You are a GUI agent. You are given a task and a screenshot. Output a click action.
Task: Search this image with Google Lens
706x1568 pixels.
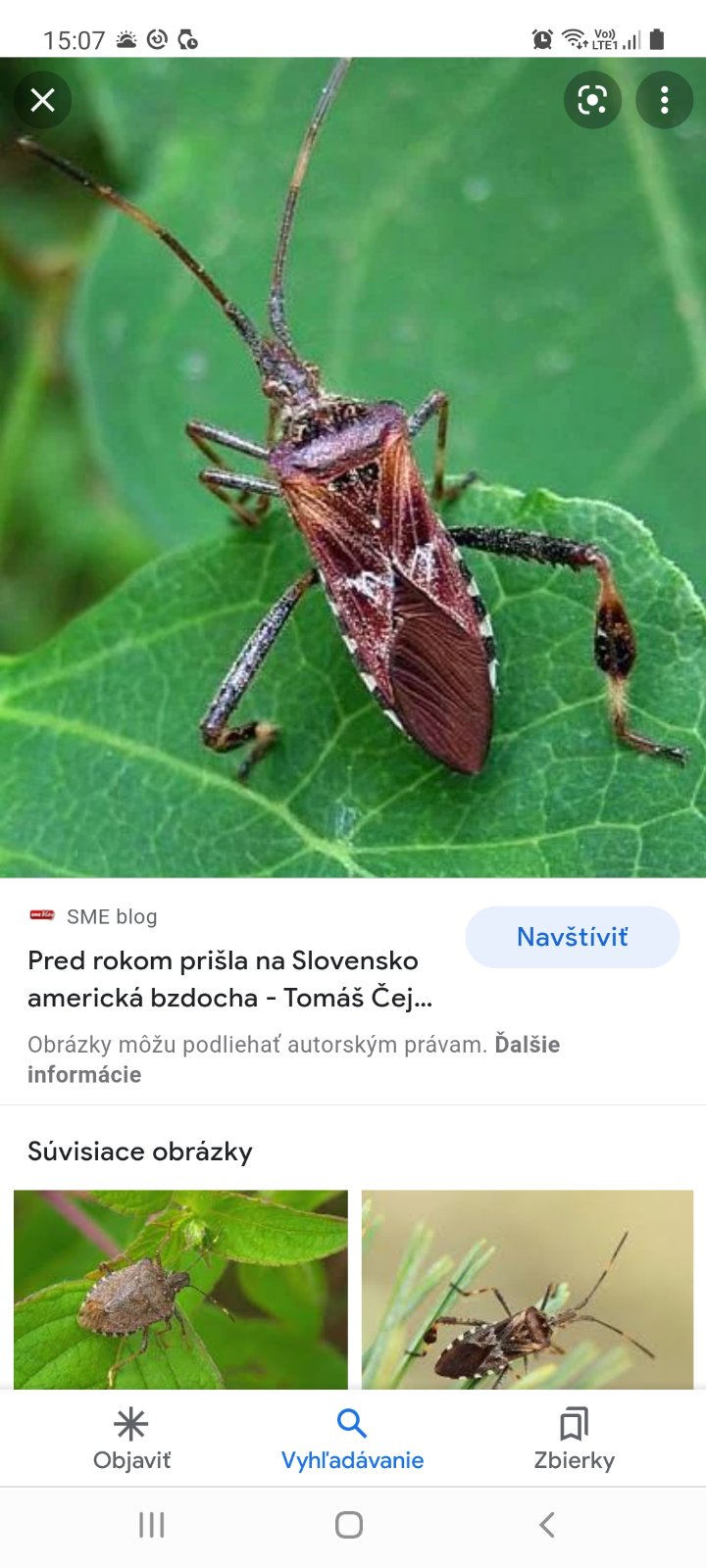[592, 100]
